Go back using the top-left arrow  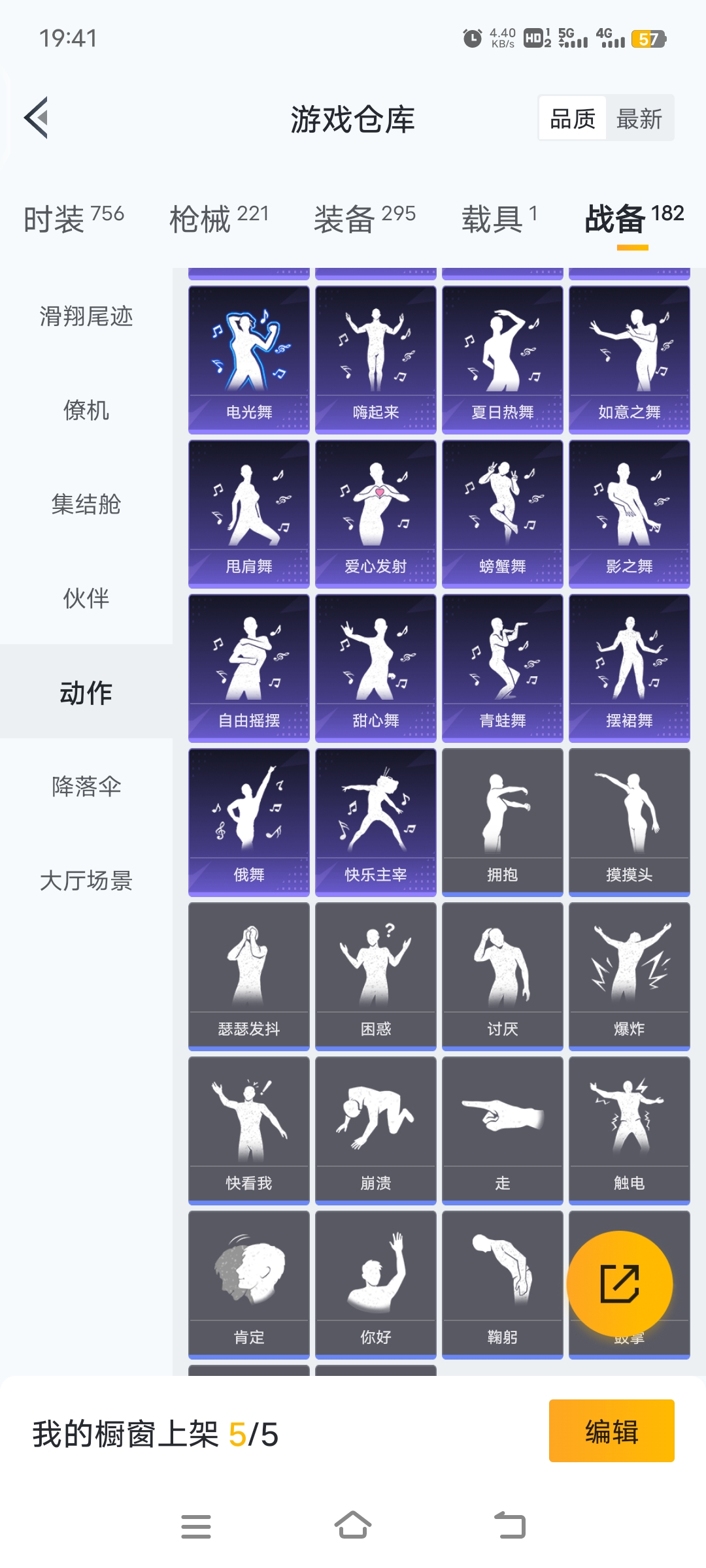(x=37, y=118)
